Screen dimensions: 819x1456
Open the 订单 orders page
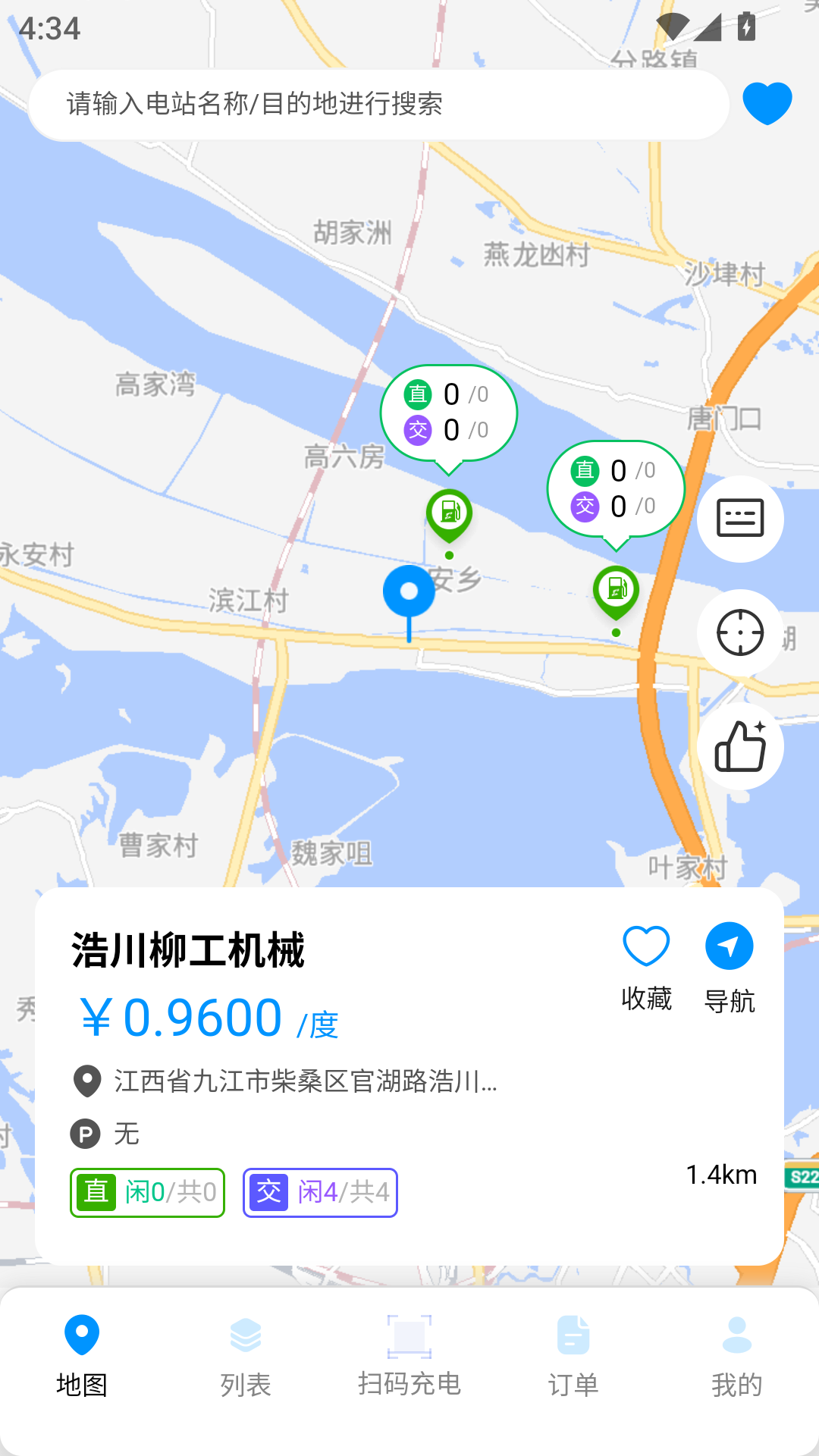tap(573, 1357)
